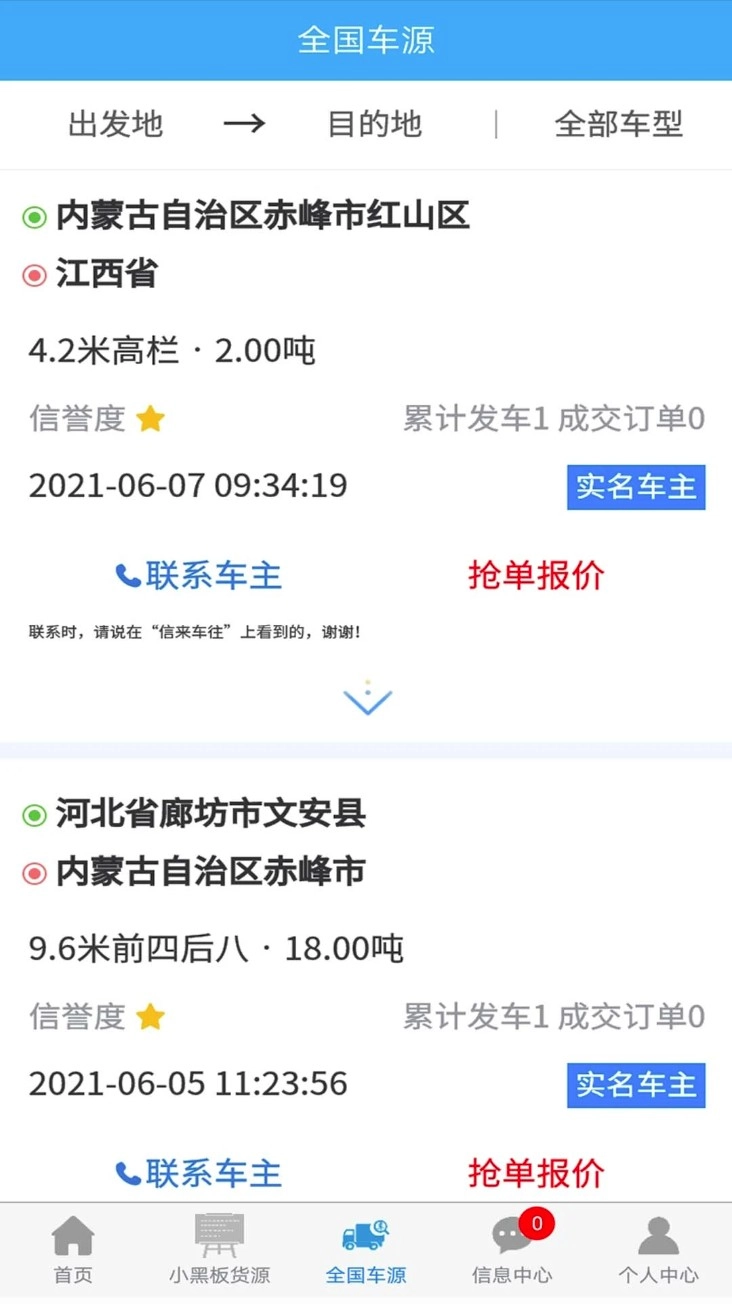Open the 全部车型 vehicle type filter
732x1304 pixels.
click(618, 124)
